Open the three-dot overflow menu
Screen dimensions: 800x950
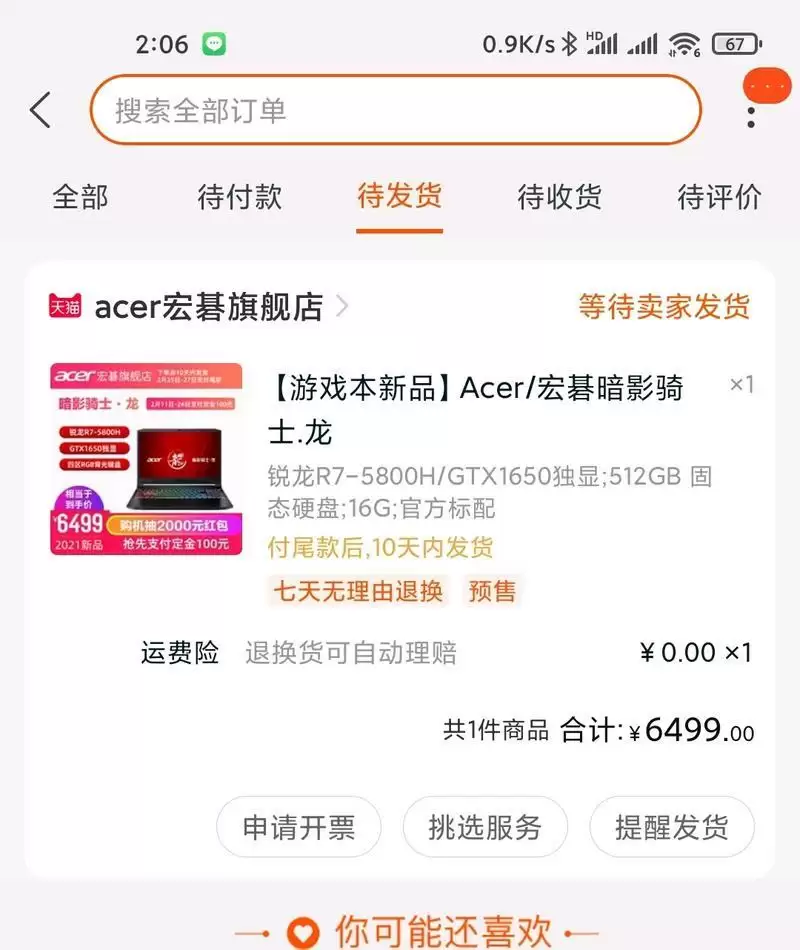click(x=751, y=110)
